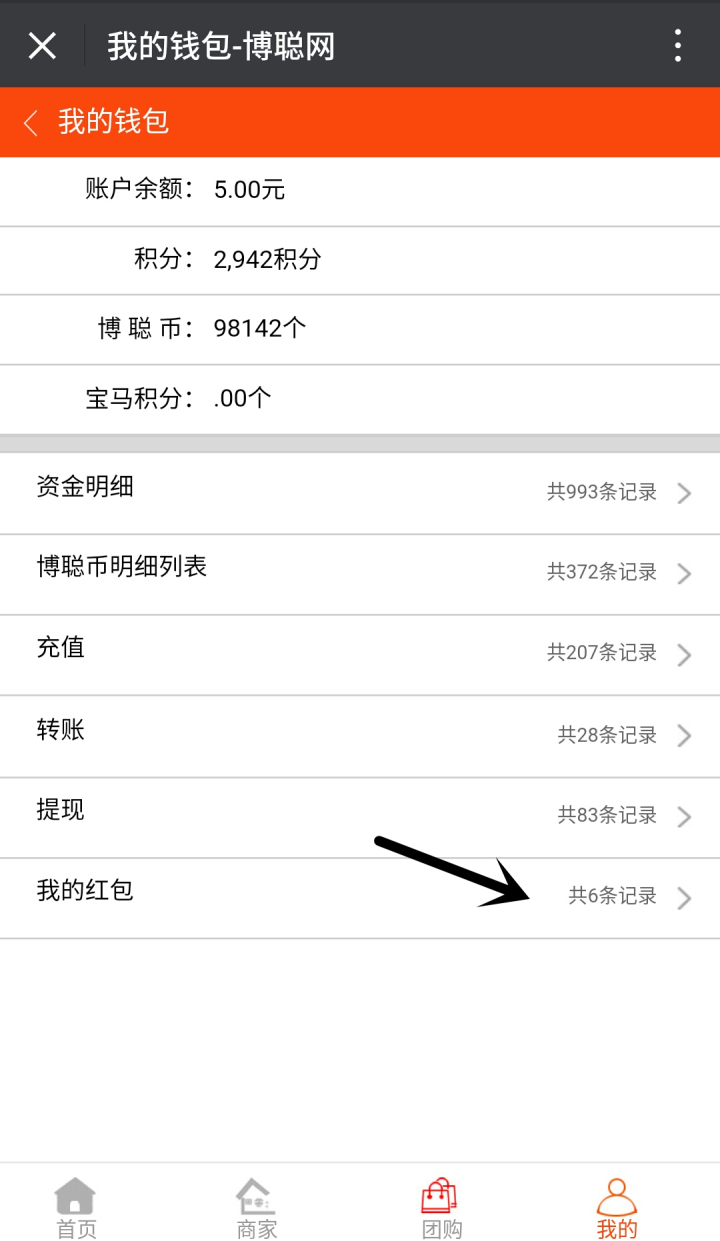Viewport: 720px width, 1241px height.
Task: Open 资金明细 records
Action: click(x=360, y=493)
